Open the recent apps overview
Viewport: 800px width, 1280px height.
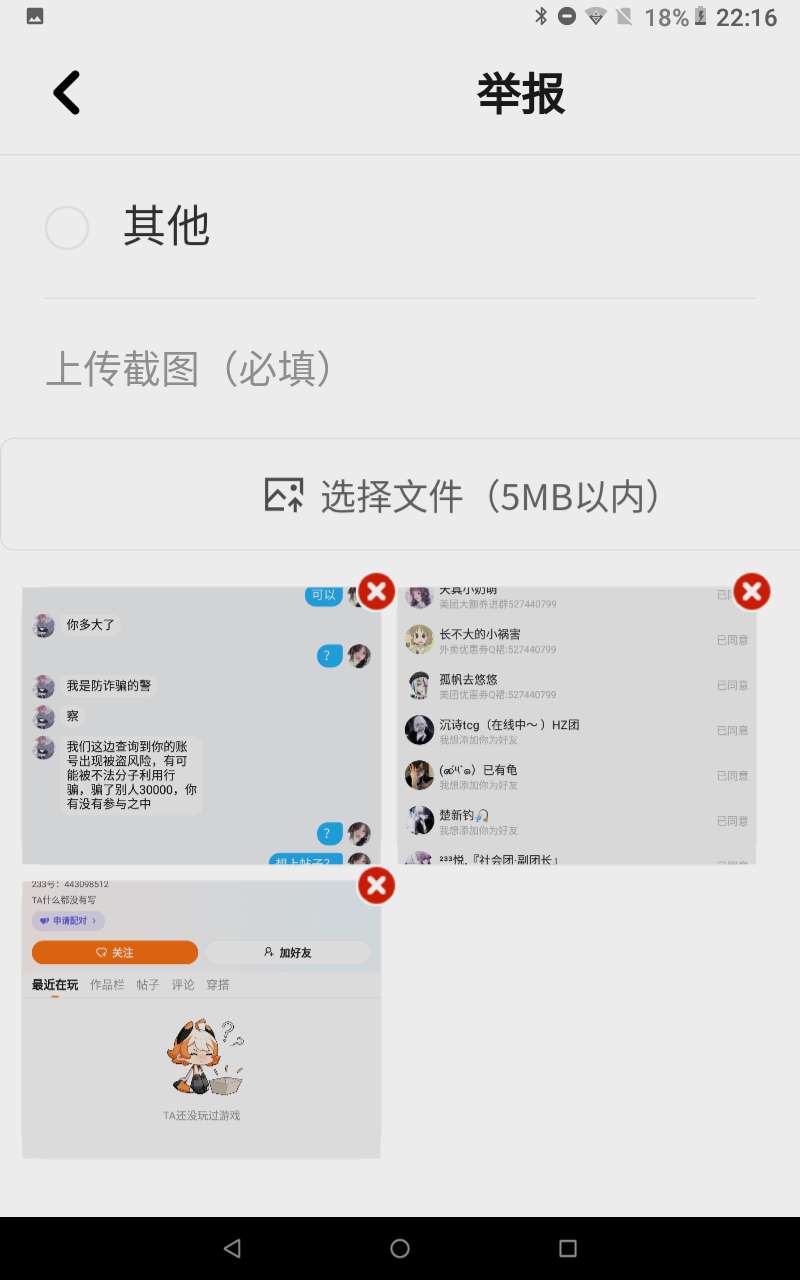[x=568, y=1248]
